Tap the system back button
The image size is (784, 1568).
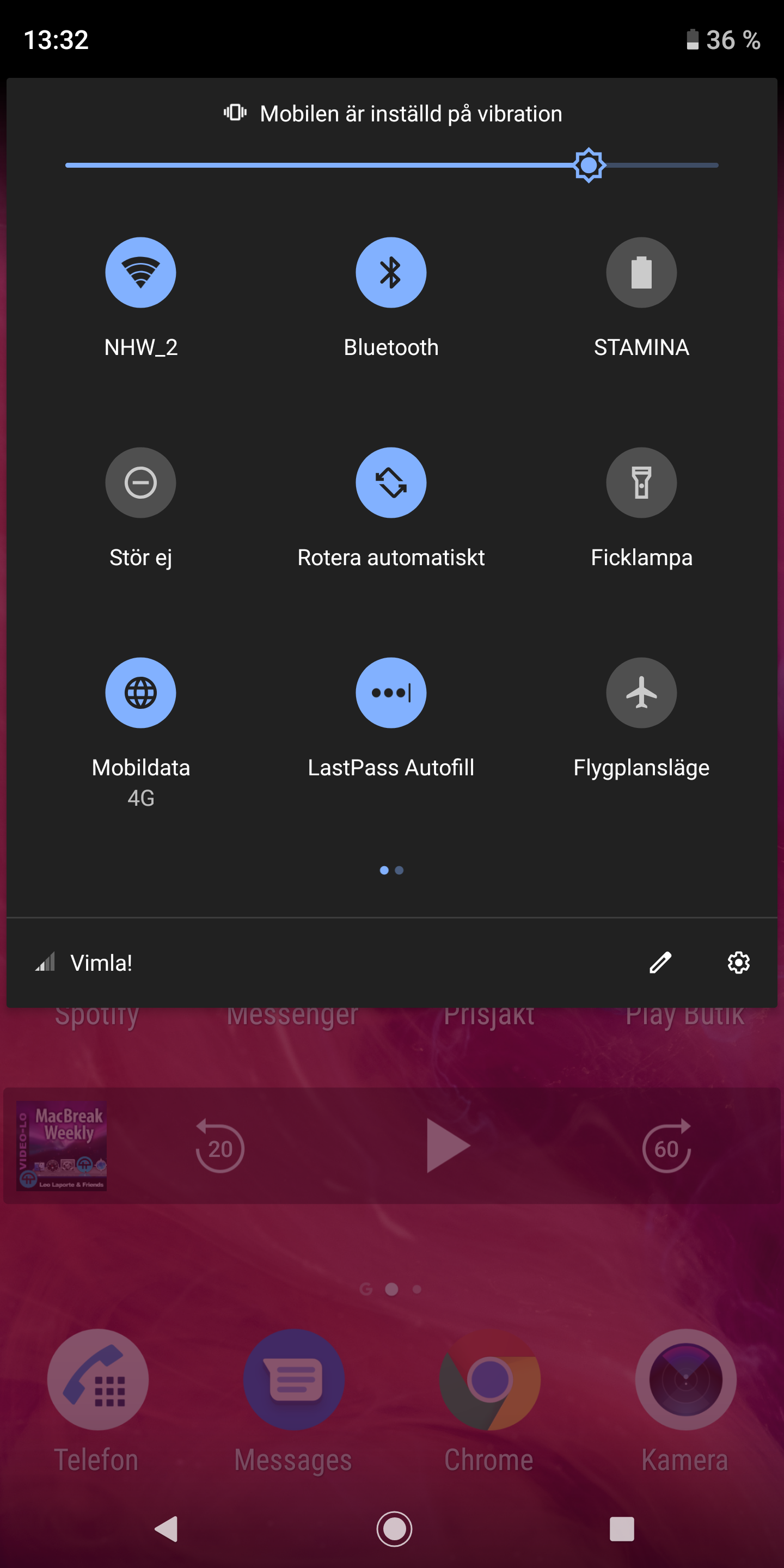[x=166, y=1528]
